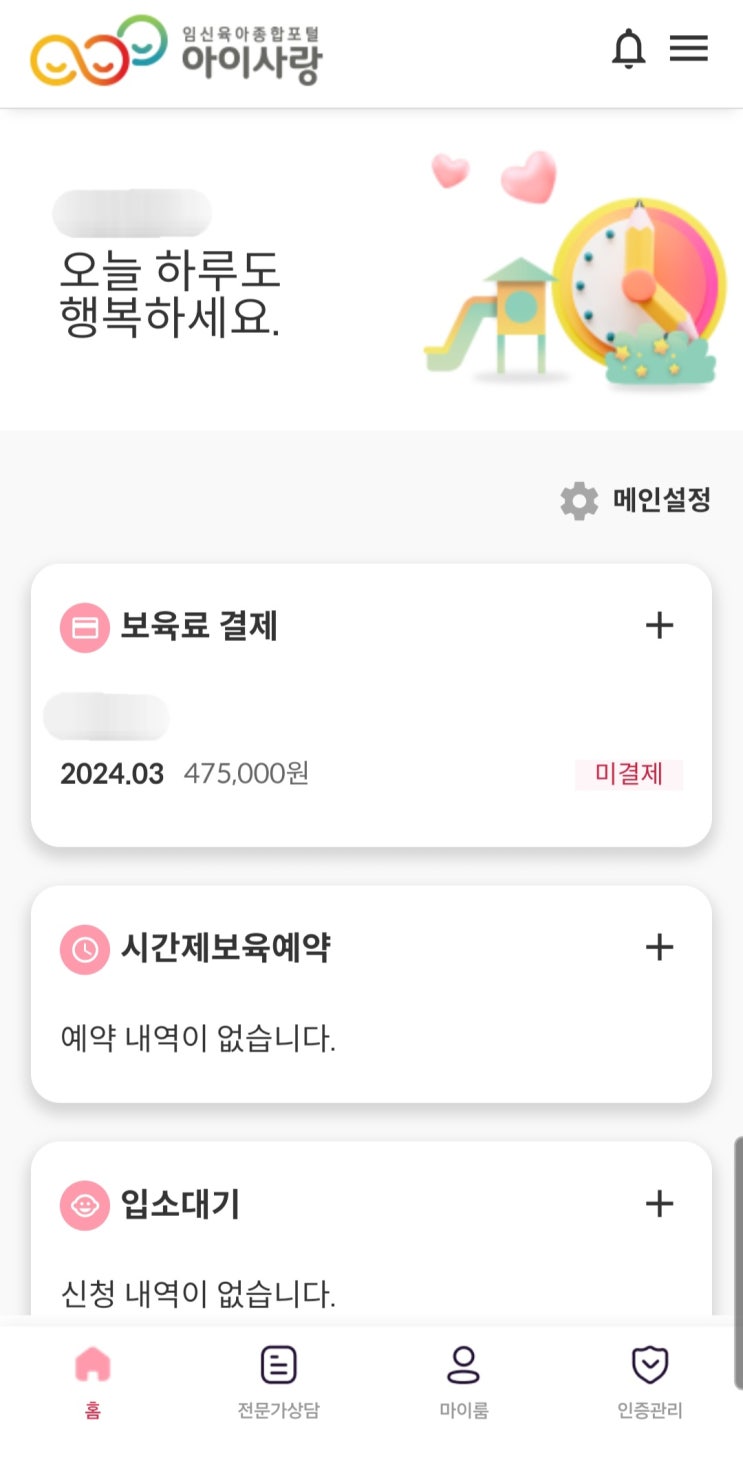Open the notifications bell
The width and height of the screenshot is (743, 1458).
[628, 49]
